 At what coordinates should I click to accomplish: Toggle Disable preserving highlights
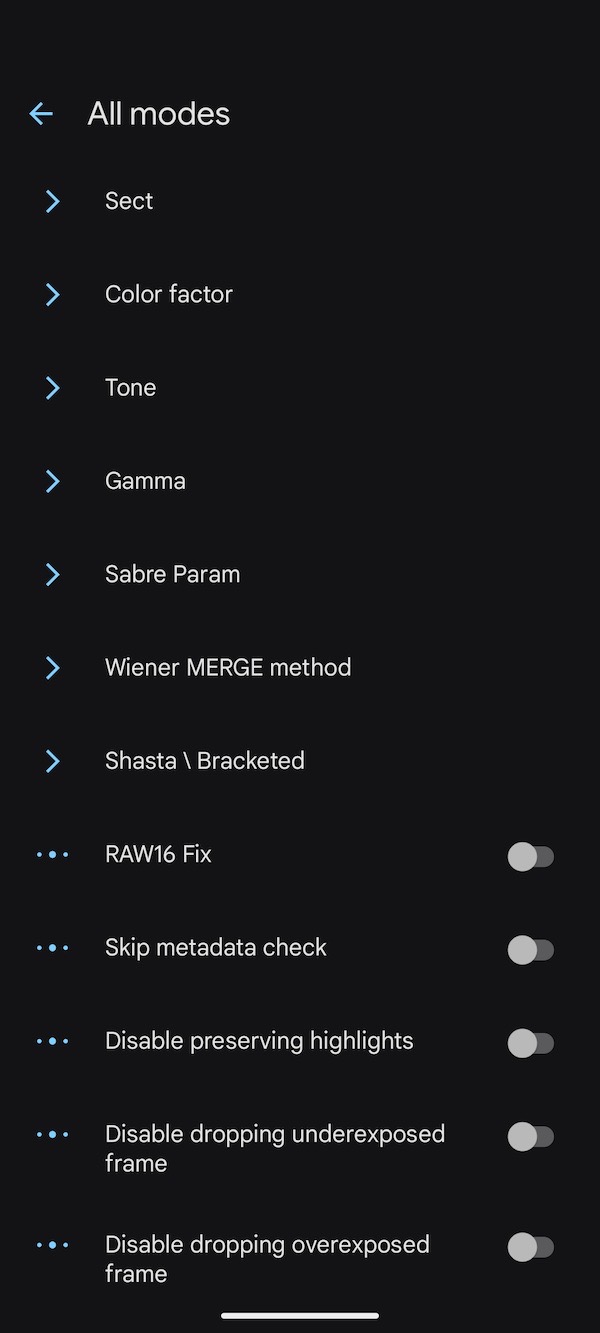click(x=530, y=1043)
